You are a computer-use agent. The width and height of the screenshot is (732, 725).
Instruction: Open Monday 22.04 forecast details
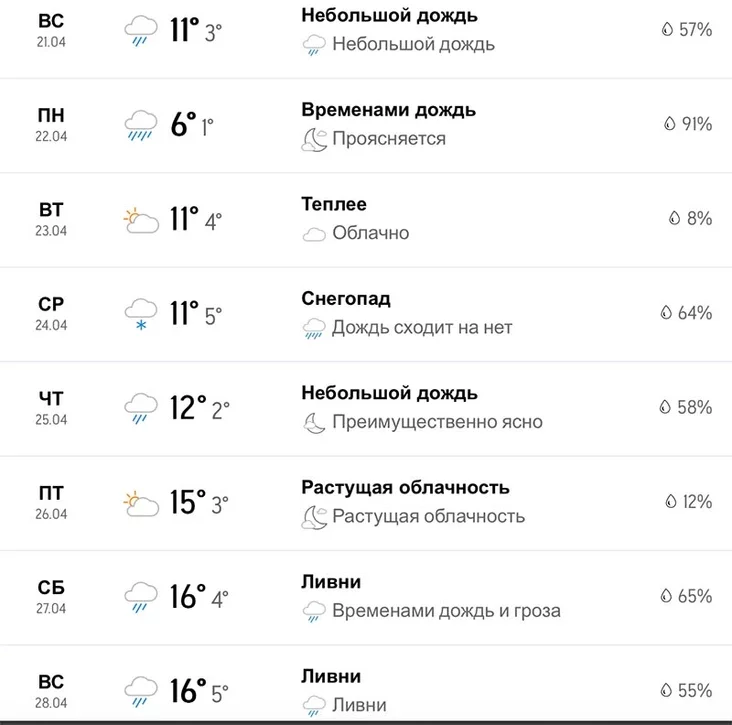point(366,125)
